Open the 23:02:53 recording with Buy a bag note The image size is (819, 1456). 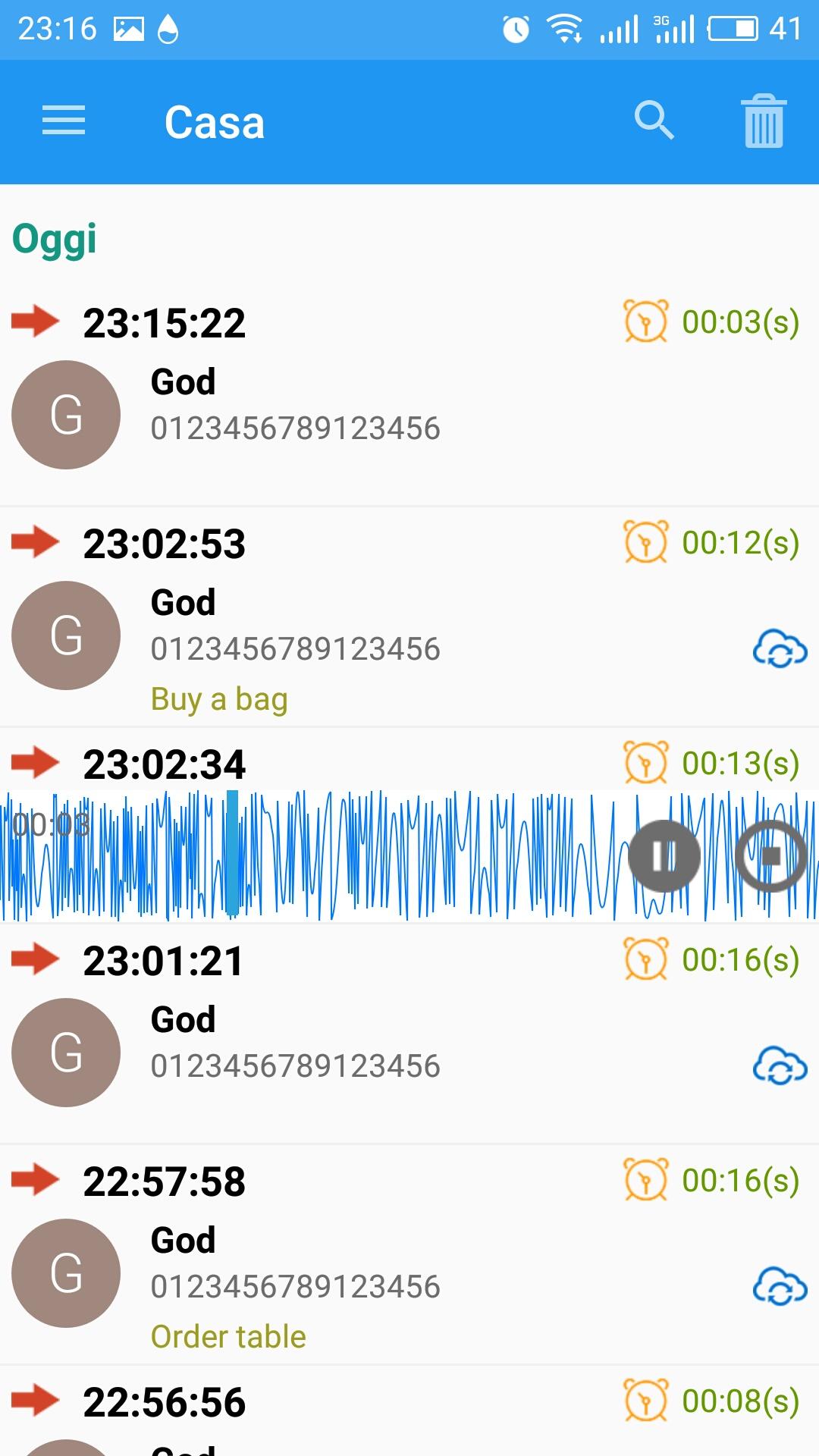[409, 617]
